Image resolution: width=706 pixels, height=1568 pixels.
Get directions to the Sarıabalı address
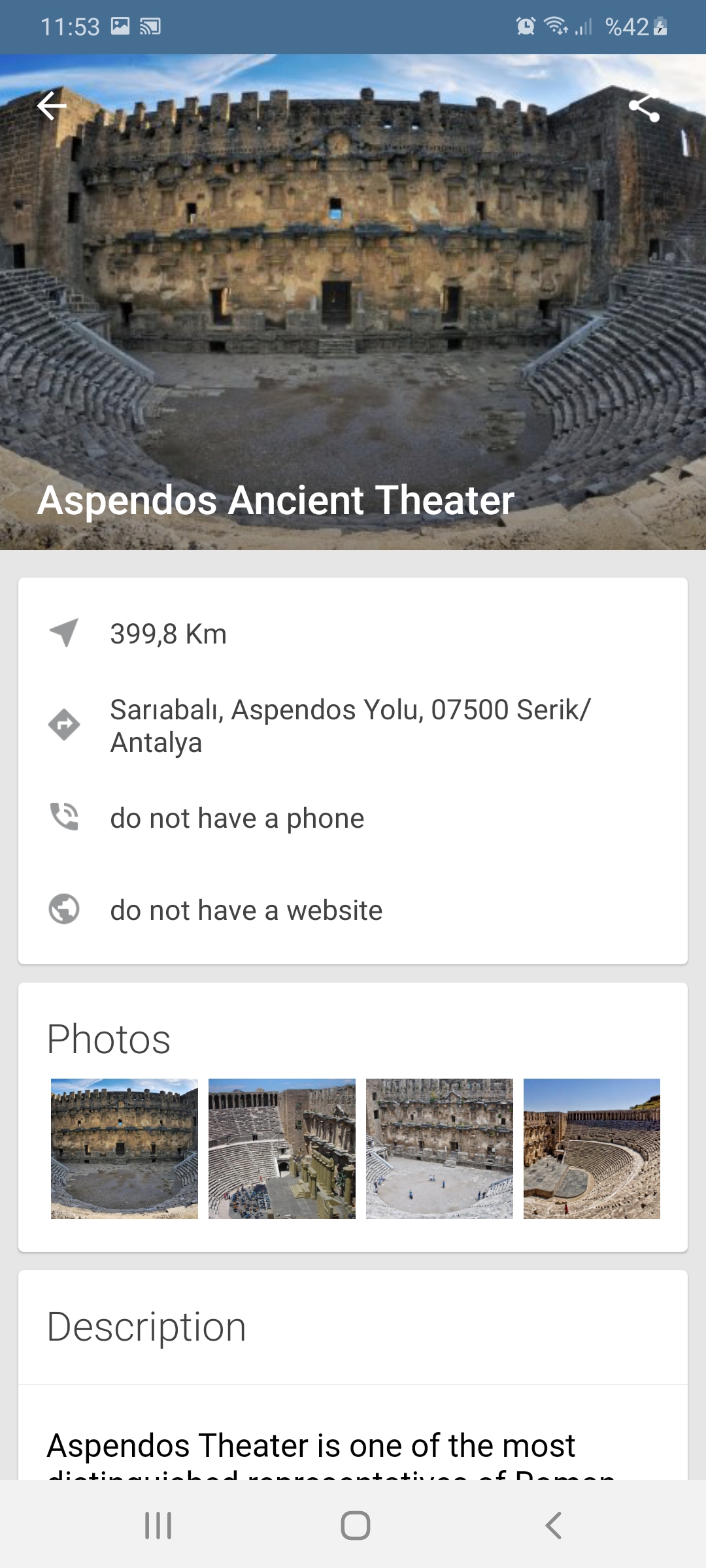[64, 725]
